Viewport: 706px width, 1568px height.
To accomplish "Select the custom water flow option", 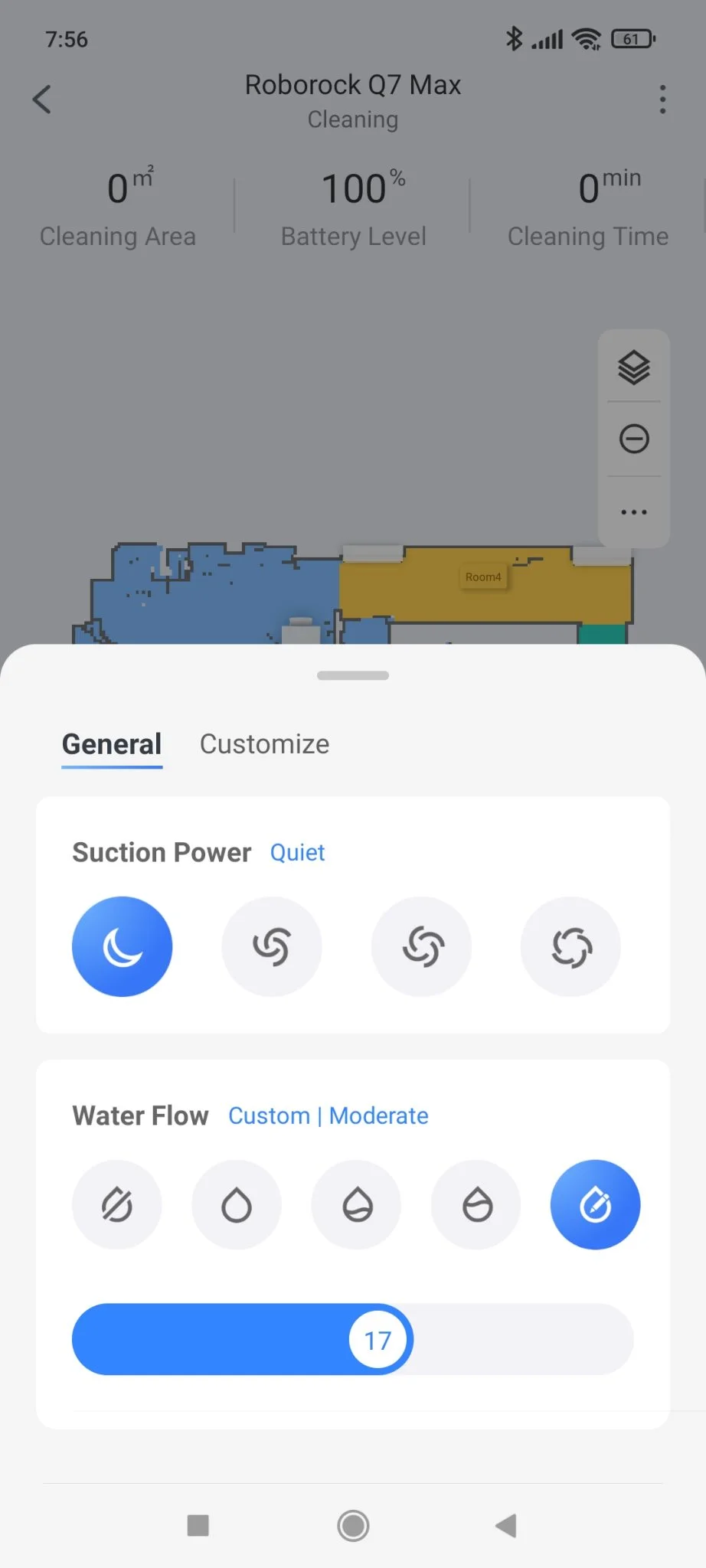I will coord(596,1205).
